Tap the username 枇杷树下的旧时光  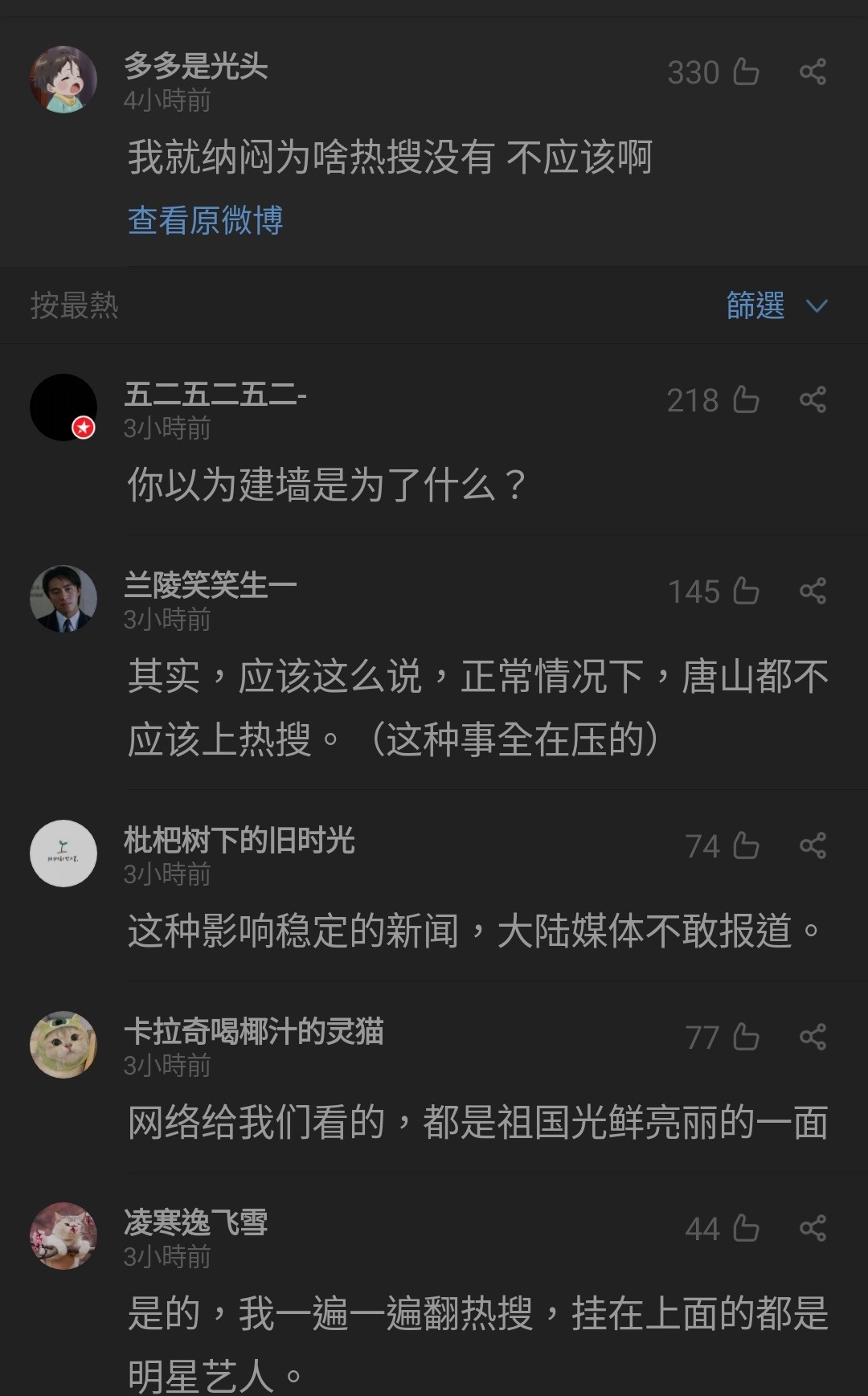[x=240, y=840]
